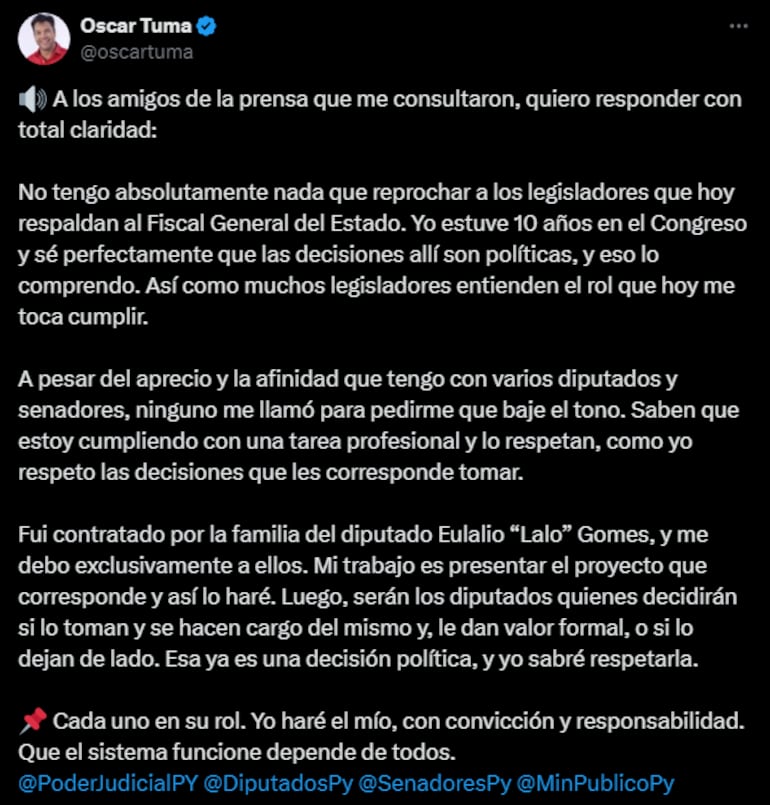
Task: Visit the @DiputadosPy mentioned account
Action: tap(274, 781)
